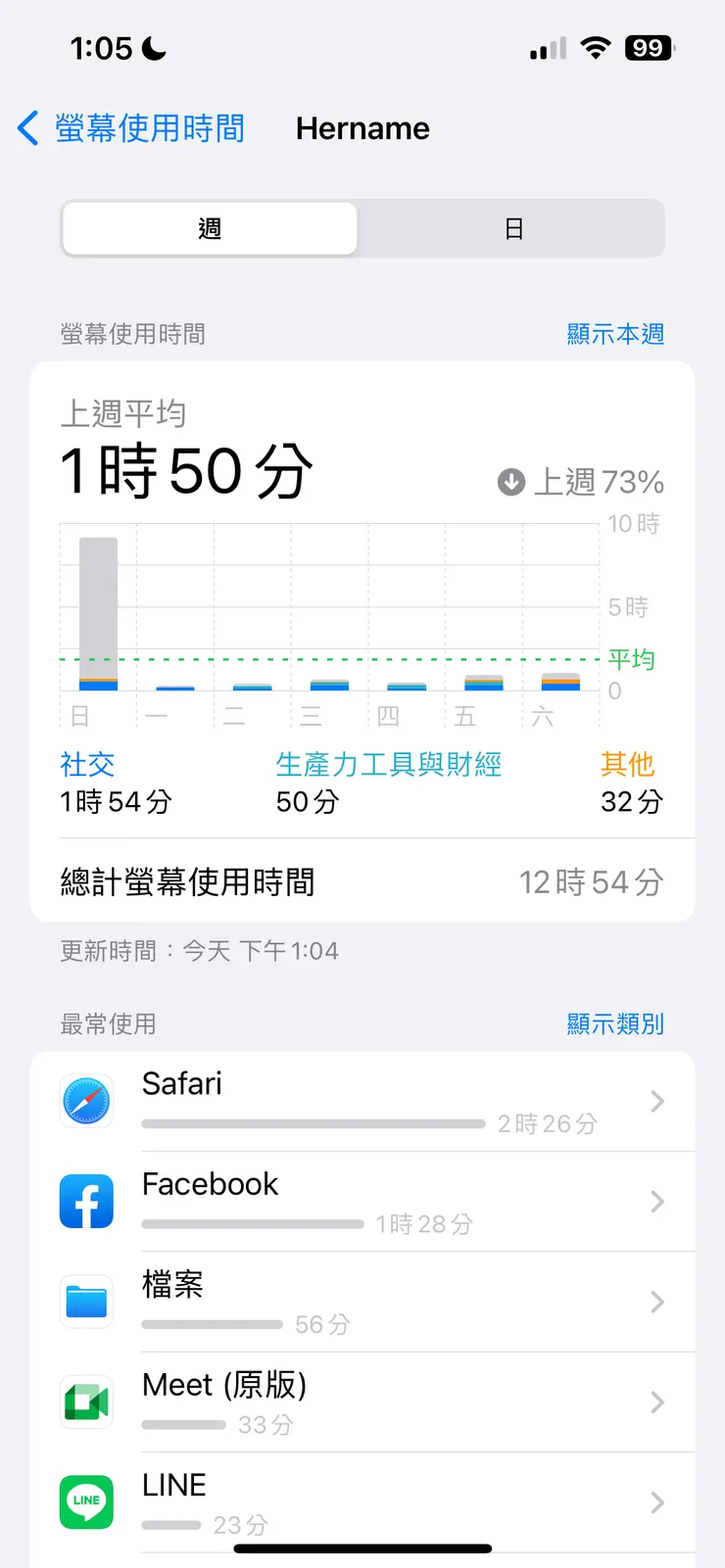Tap the Meet (原版) app icon
The height and width of the screenshot is (1568, 725).
click(86, 1402)
